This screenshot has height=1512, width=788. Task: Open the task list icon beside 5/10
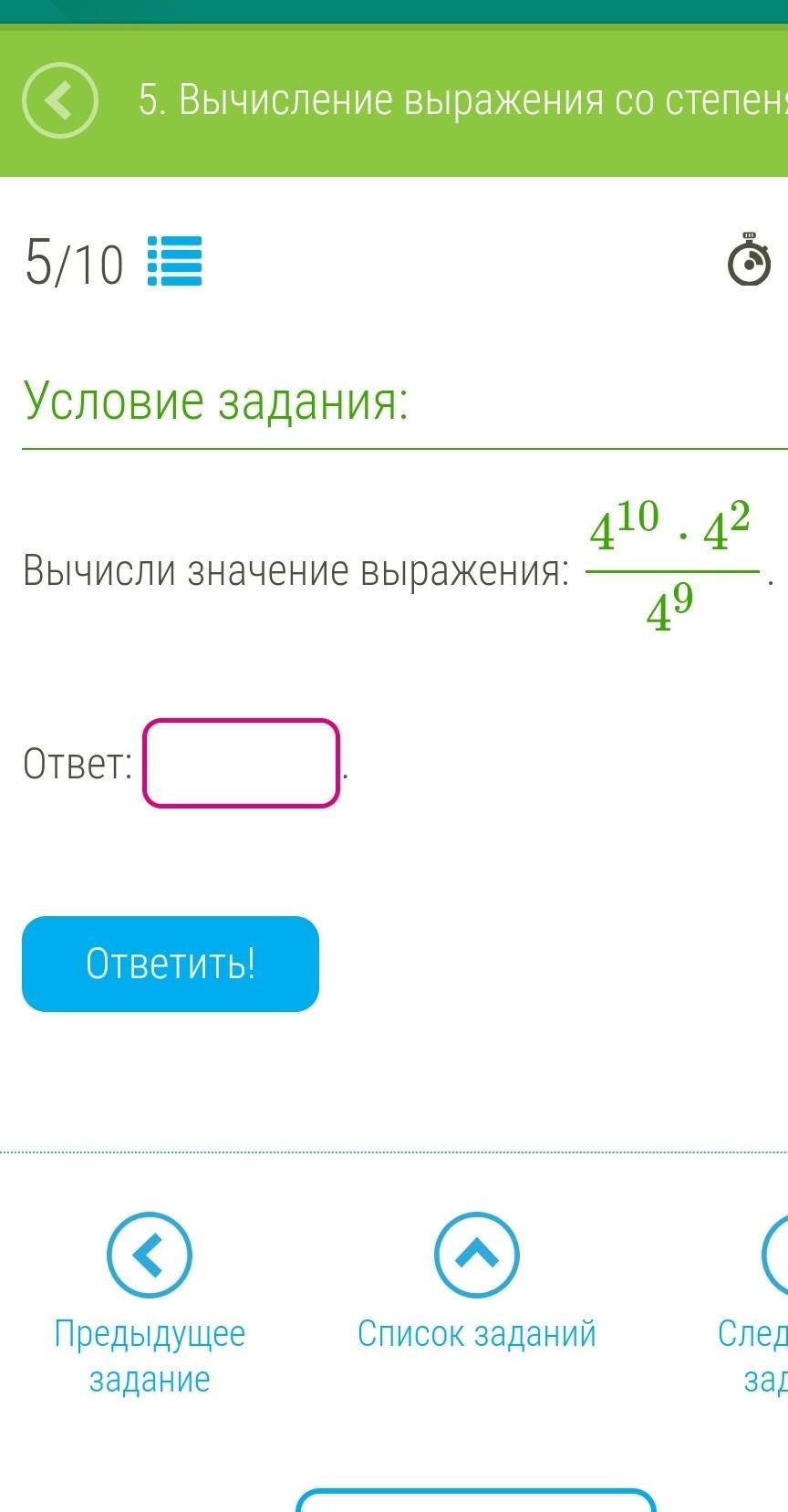(175, 262)
